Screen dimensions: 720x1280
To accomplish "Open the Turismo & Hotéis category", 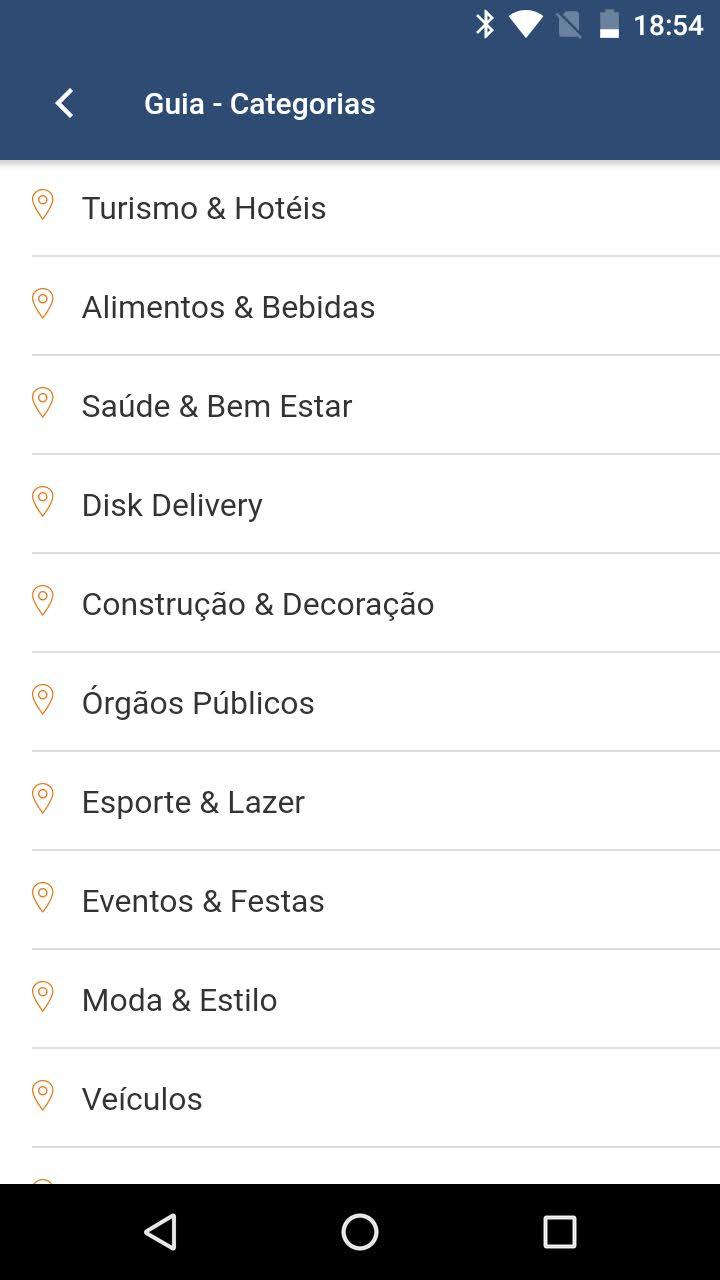I will click(x=360, y=208).
